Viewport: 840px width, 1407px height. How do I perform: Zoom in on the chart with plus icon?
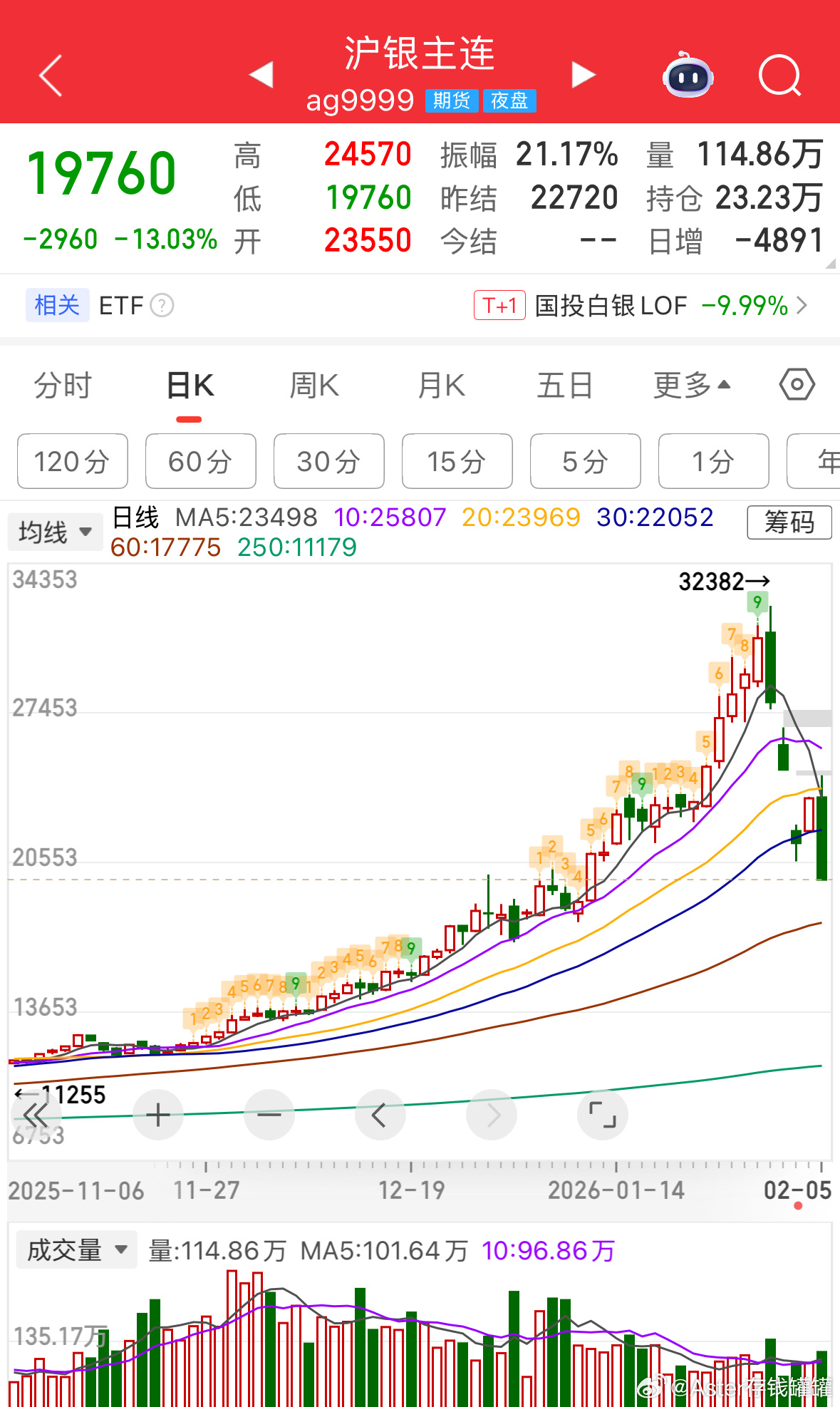click(157, 1115)
